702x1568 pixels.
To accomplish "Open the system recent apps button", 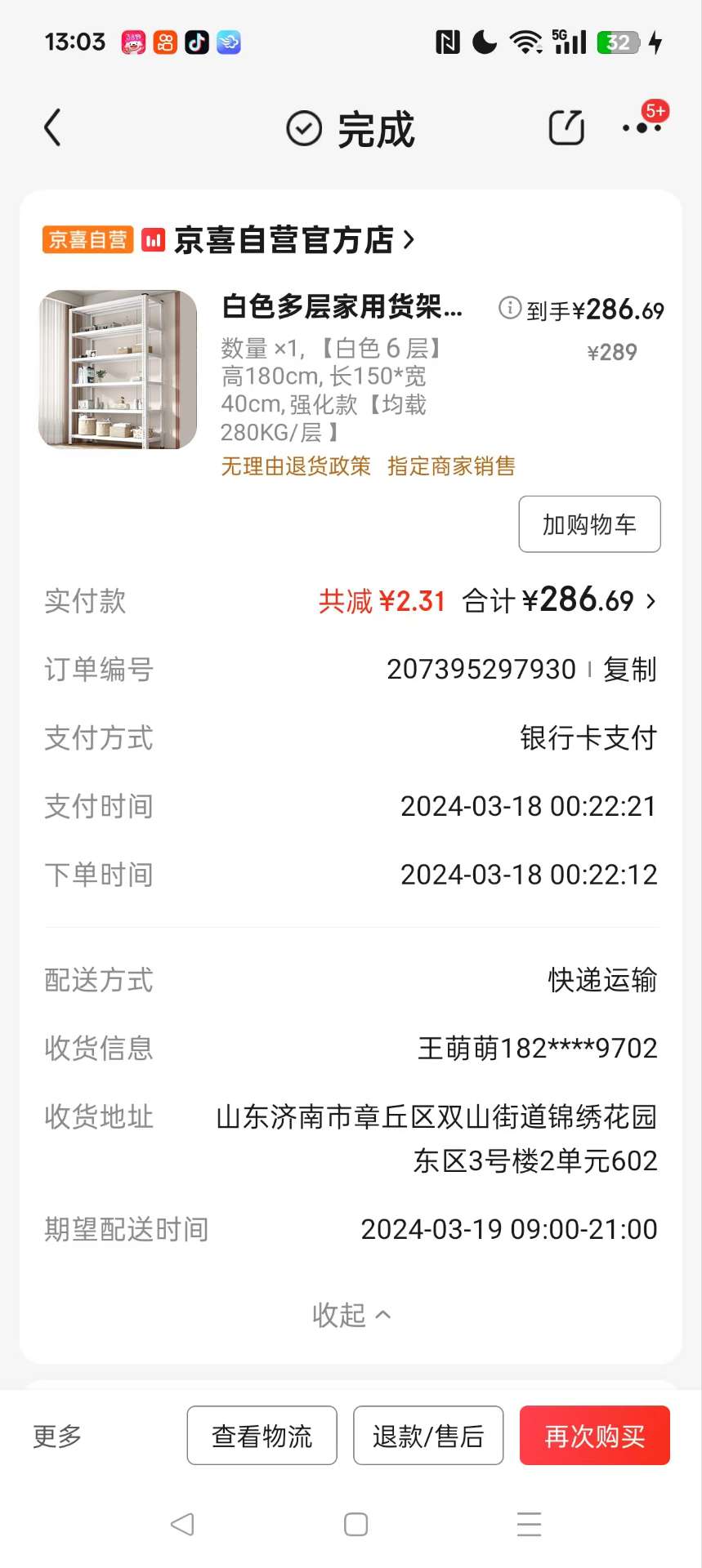I will point(529,1524).
